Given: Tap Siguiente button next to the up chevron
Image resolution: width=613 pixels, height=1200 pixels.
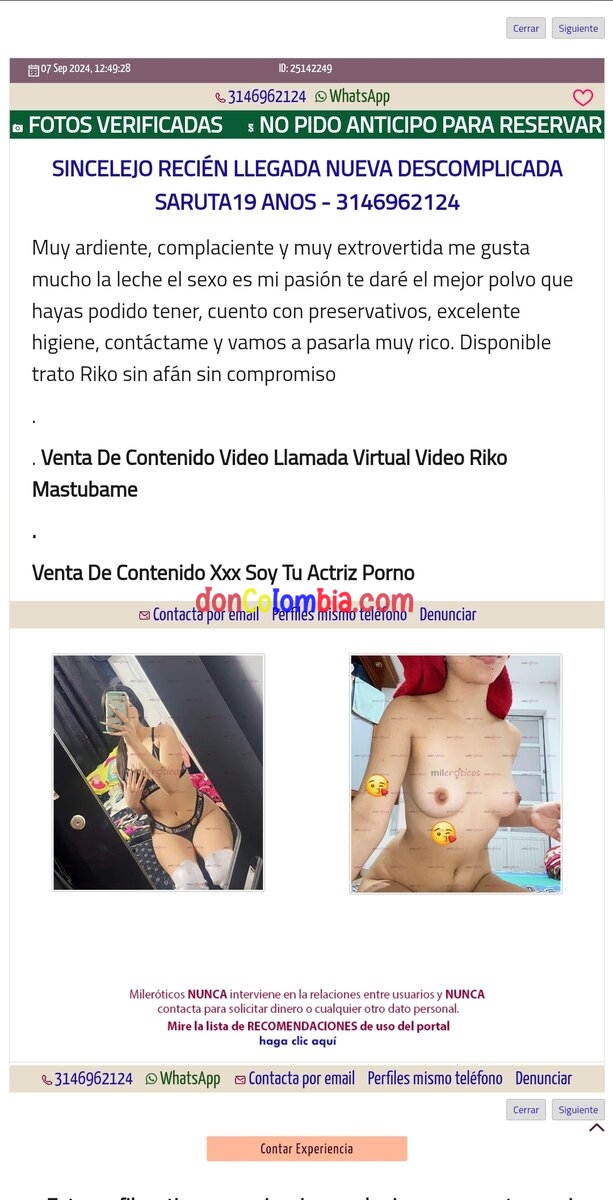Looking at the screenshot, I should 578,1110.
